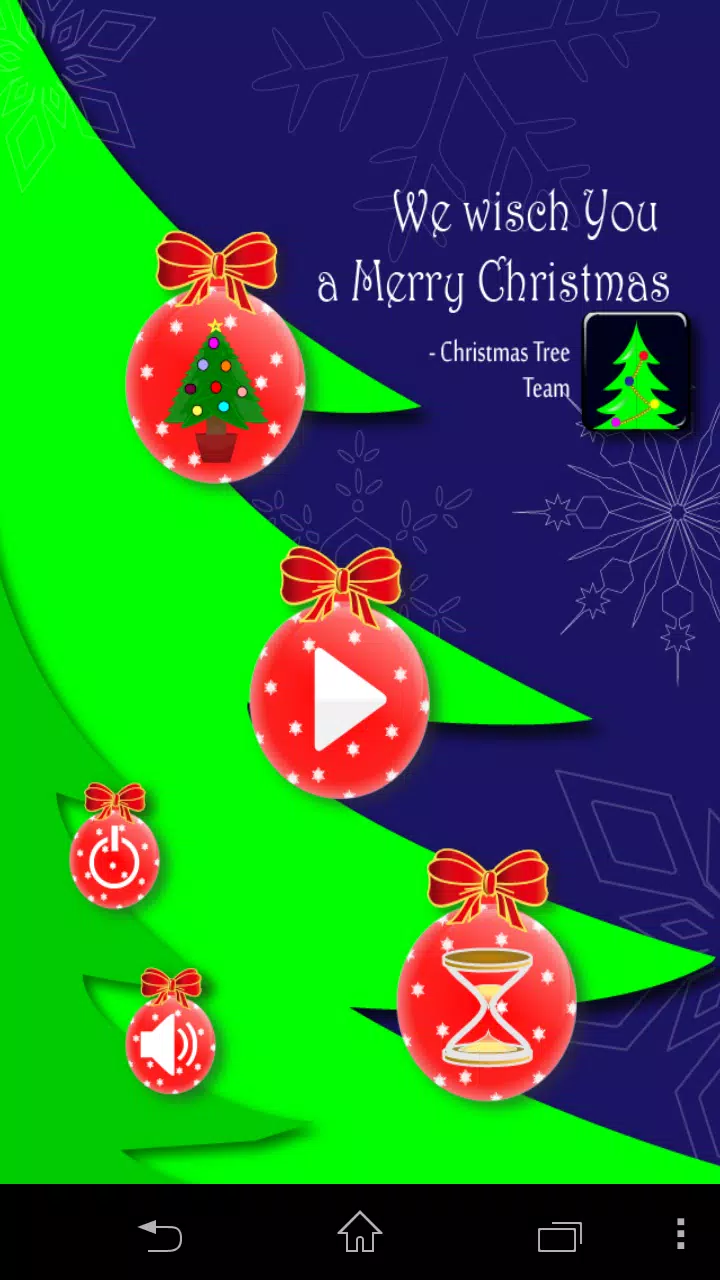Start playback with the play ornament

point(340,700)
